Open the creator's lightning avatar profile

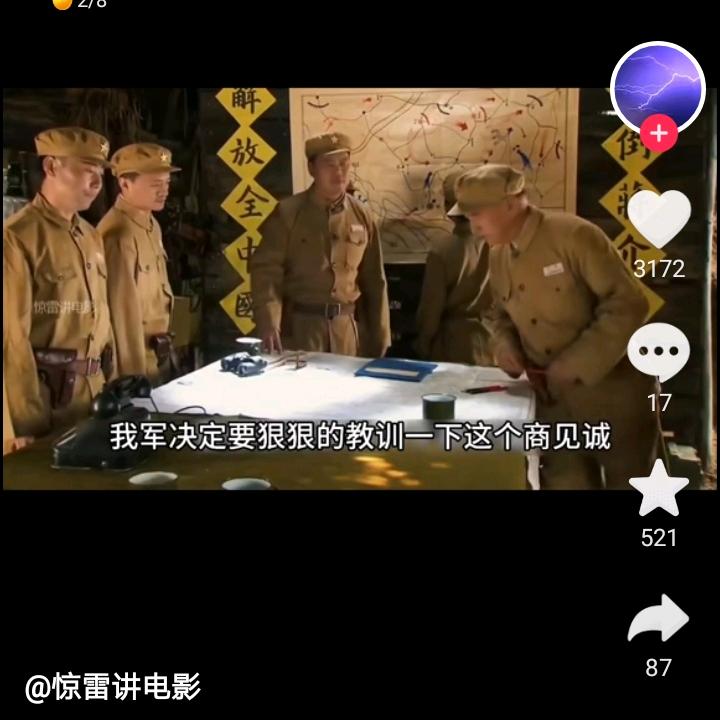[x=658, y=88]
